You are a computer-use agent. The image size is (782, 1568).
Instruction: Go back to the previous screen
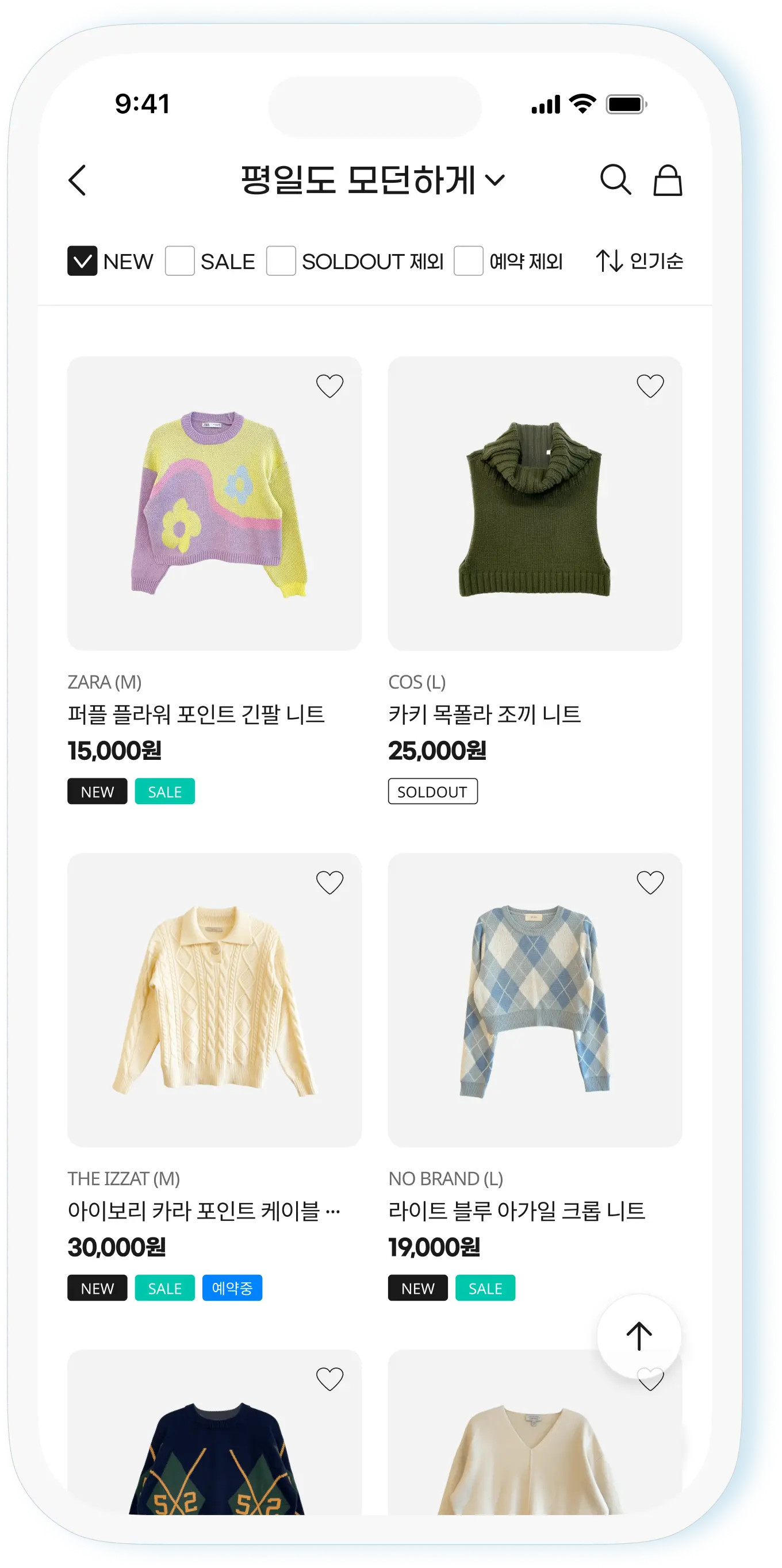[x=78, y=180]
